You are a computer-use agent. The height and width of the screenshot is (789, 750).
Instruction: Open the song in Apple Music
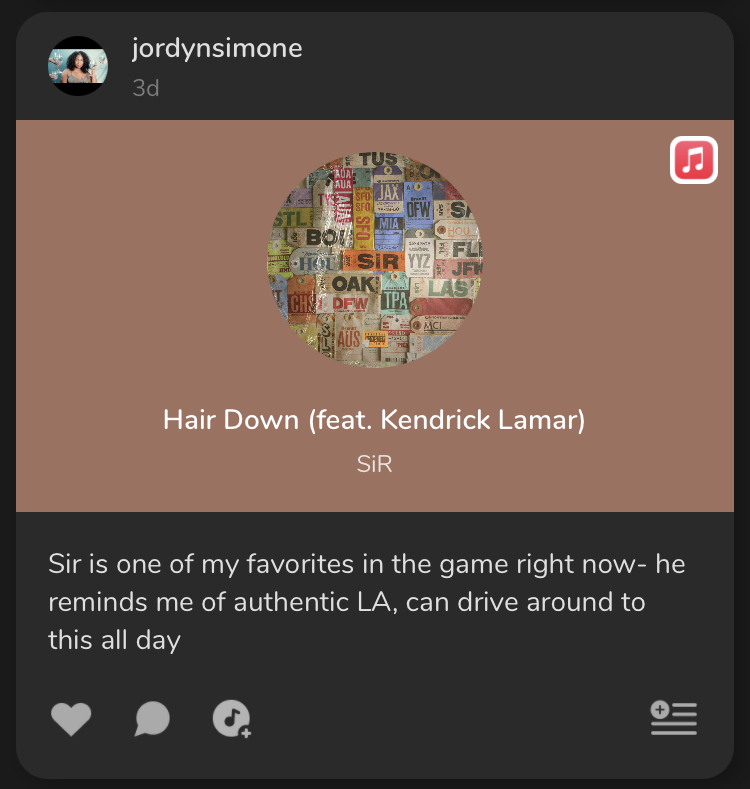[x=694, y=160]
